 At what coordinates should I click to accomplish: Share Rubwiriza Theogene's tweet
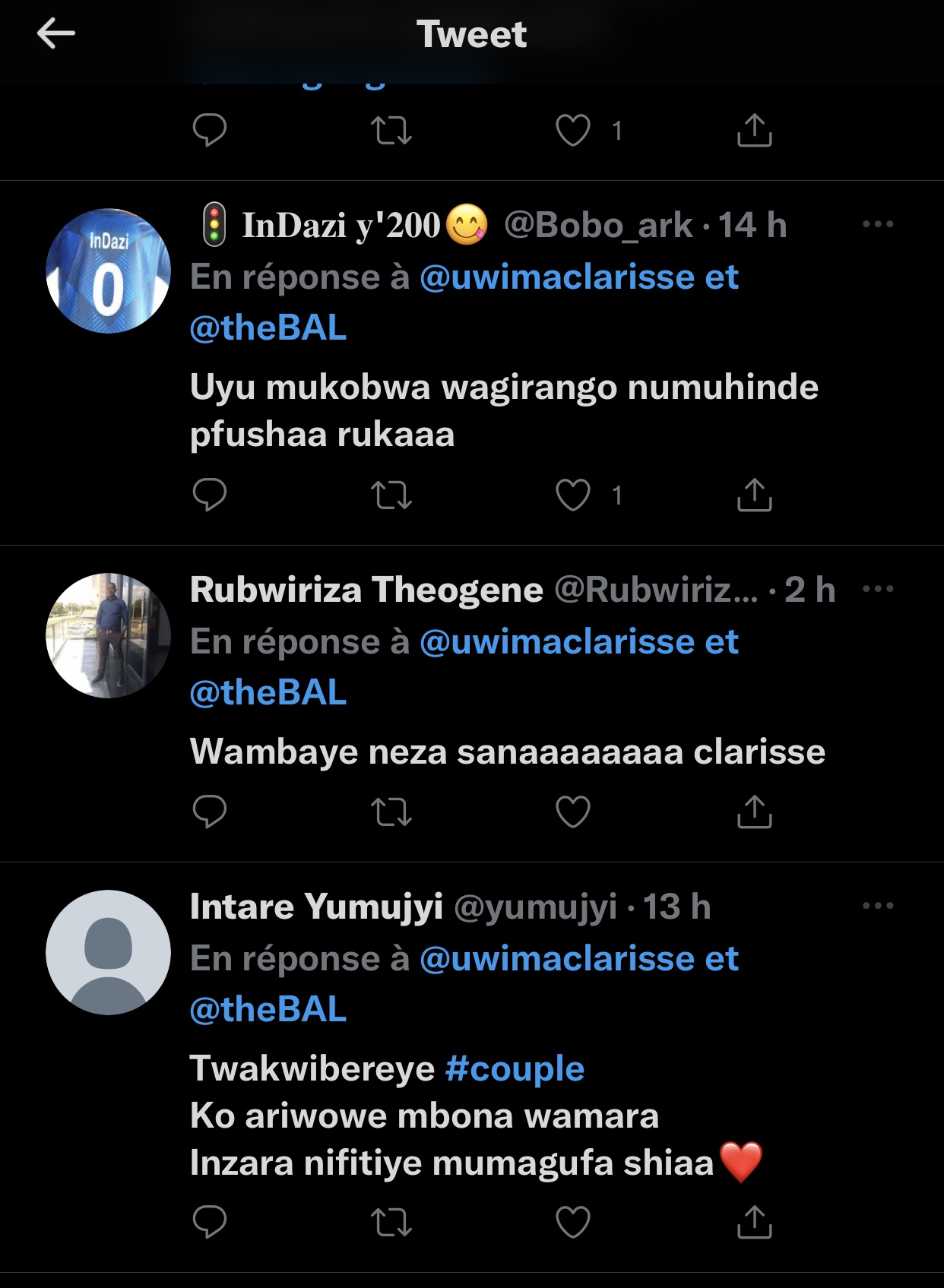click(754, 812)
